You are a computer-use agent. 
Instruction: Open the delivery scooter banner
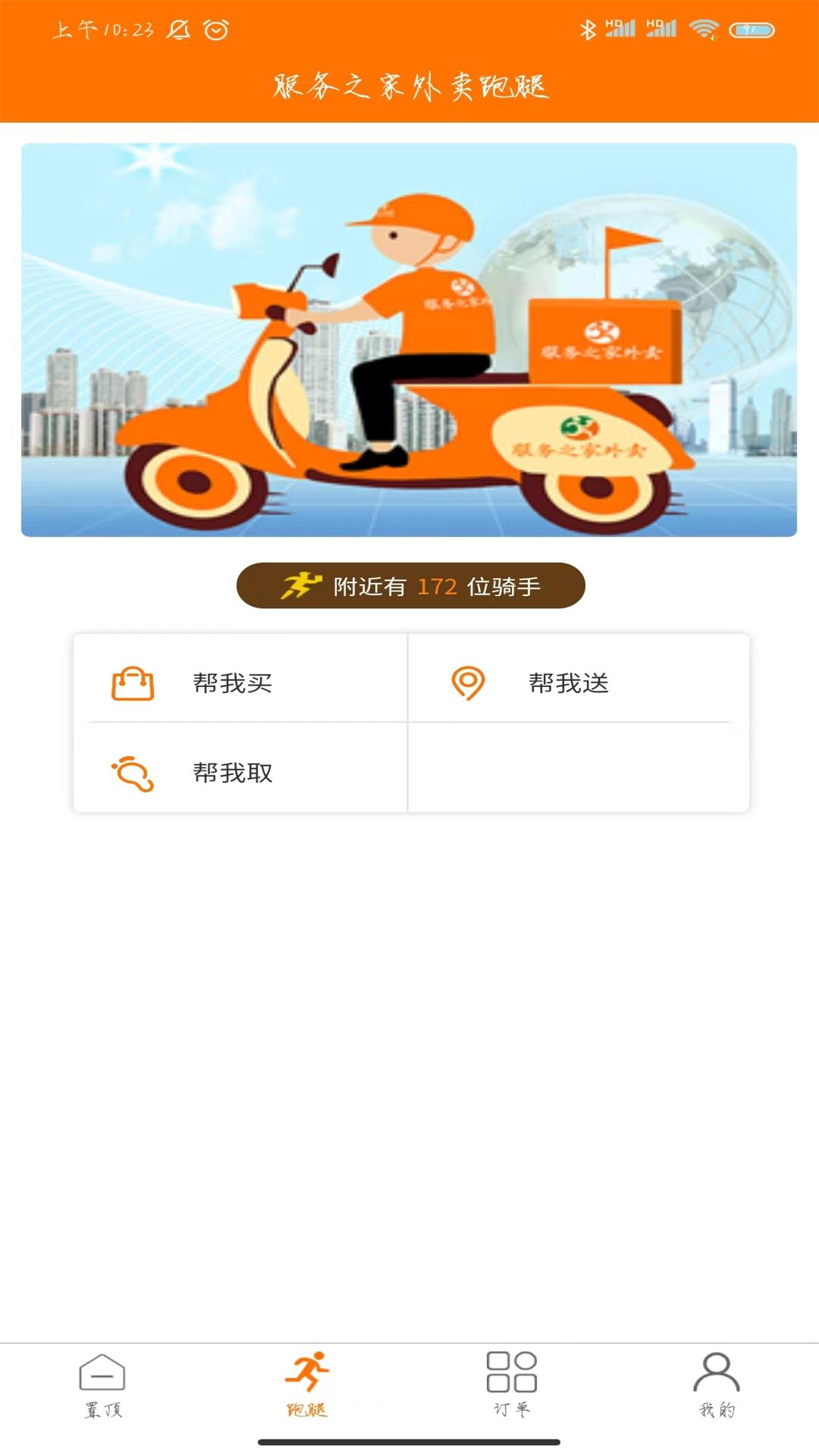coord(409,340)
